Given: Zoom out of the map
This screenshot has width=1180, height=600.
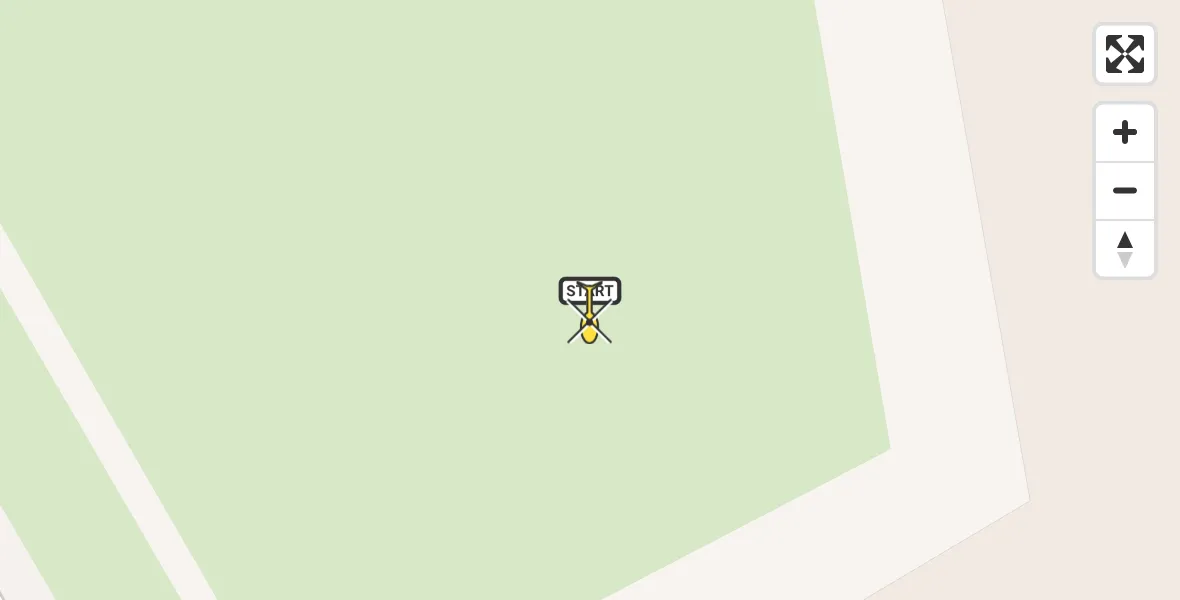Looking at the screenshot, I should [1124, 191].
